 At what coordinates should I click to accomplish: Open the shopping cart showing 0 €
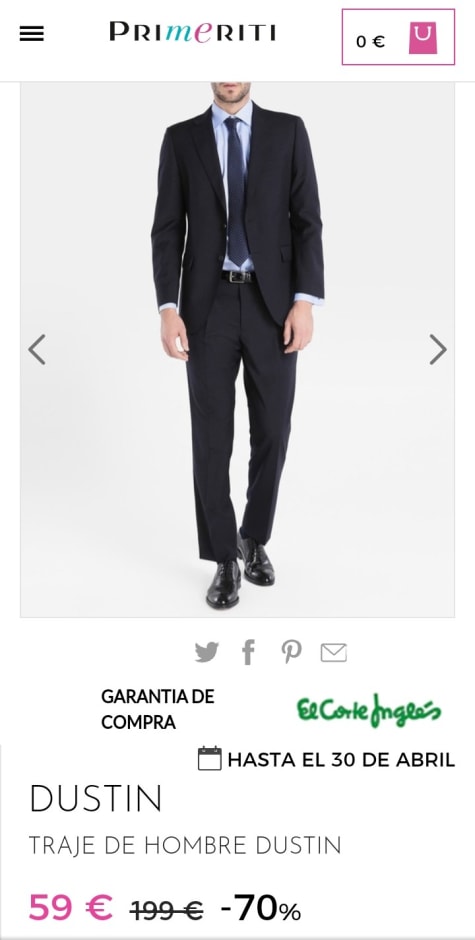tap(398, 37)
